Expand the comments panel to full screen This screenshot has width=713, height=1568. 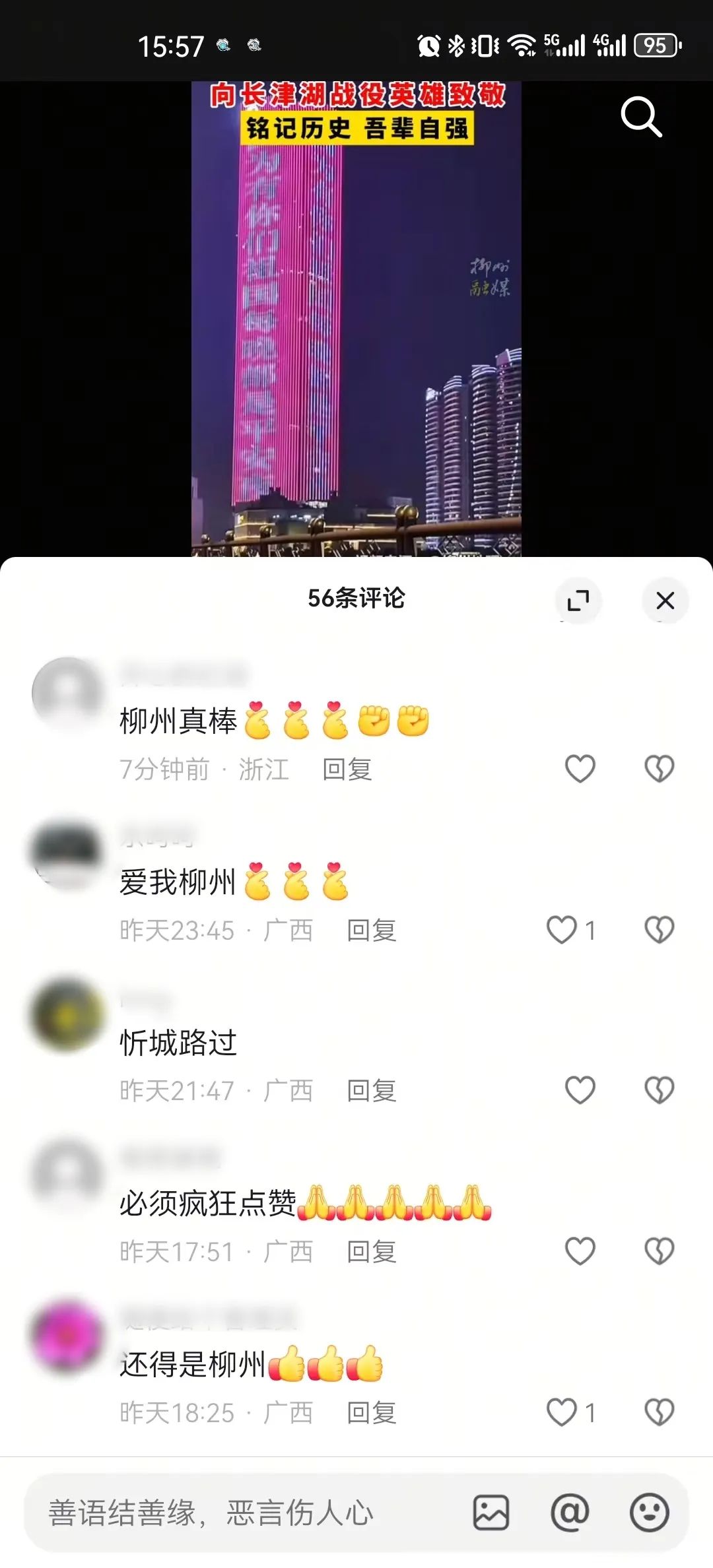point(578,601)
